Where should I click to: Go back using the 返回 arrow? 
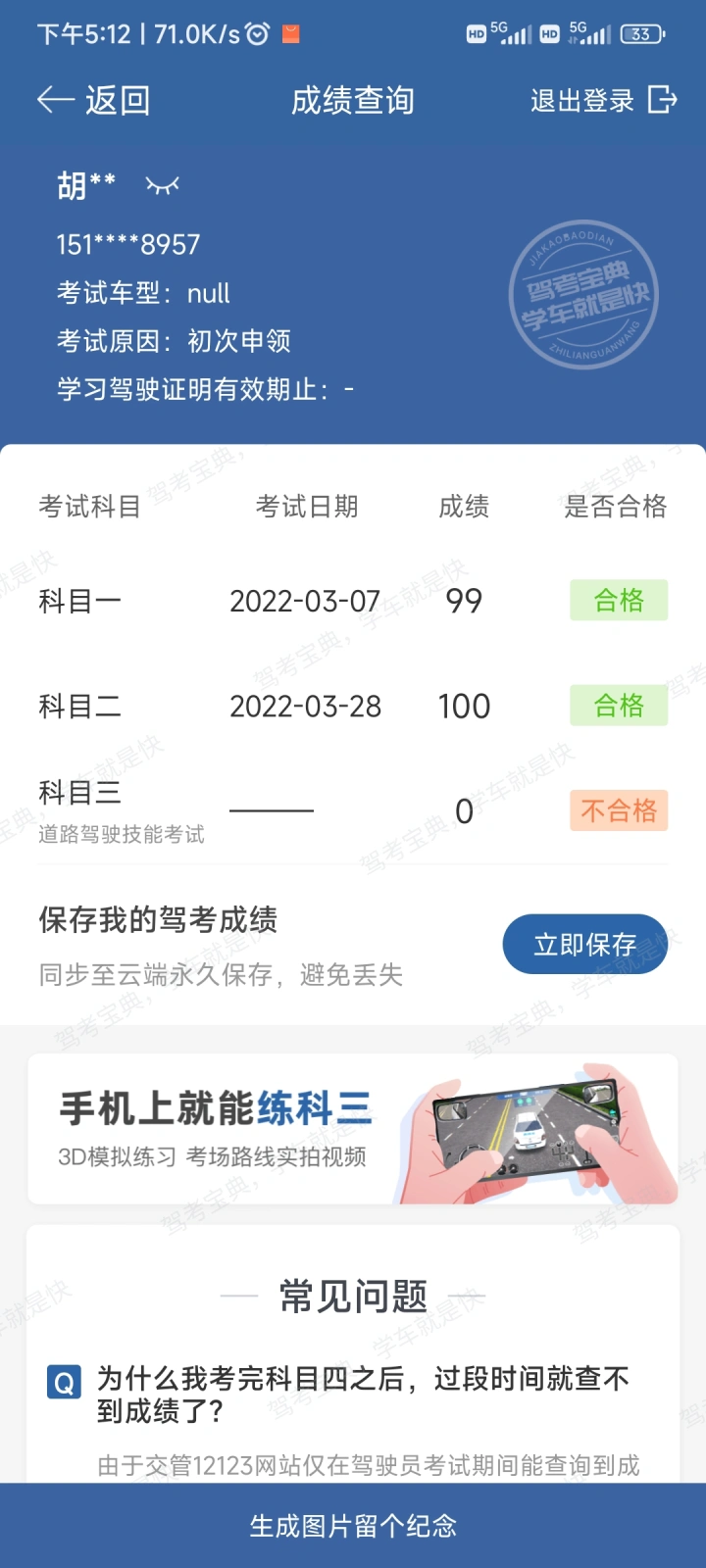pos(92,100)
